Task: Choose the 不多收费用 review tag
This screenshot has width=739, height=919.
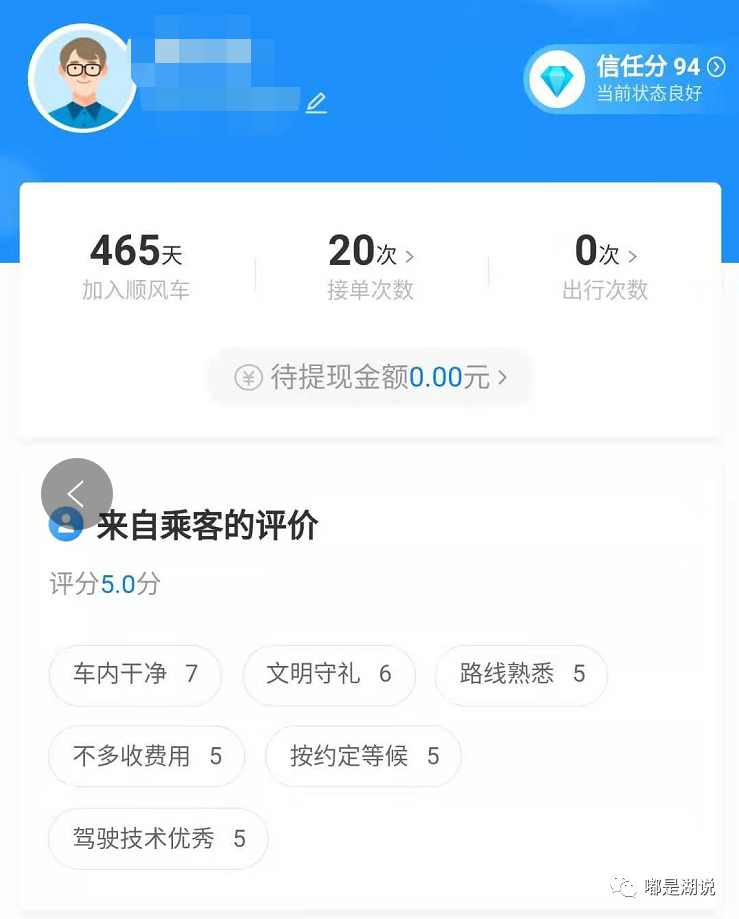Action: tap(147, 756)
